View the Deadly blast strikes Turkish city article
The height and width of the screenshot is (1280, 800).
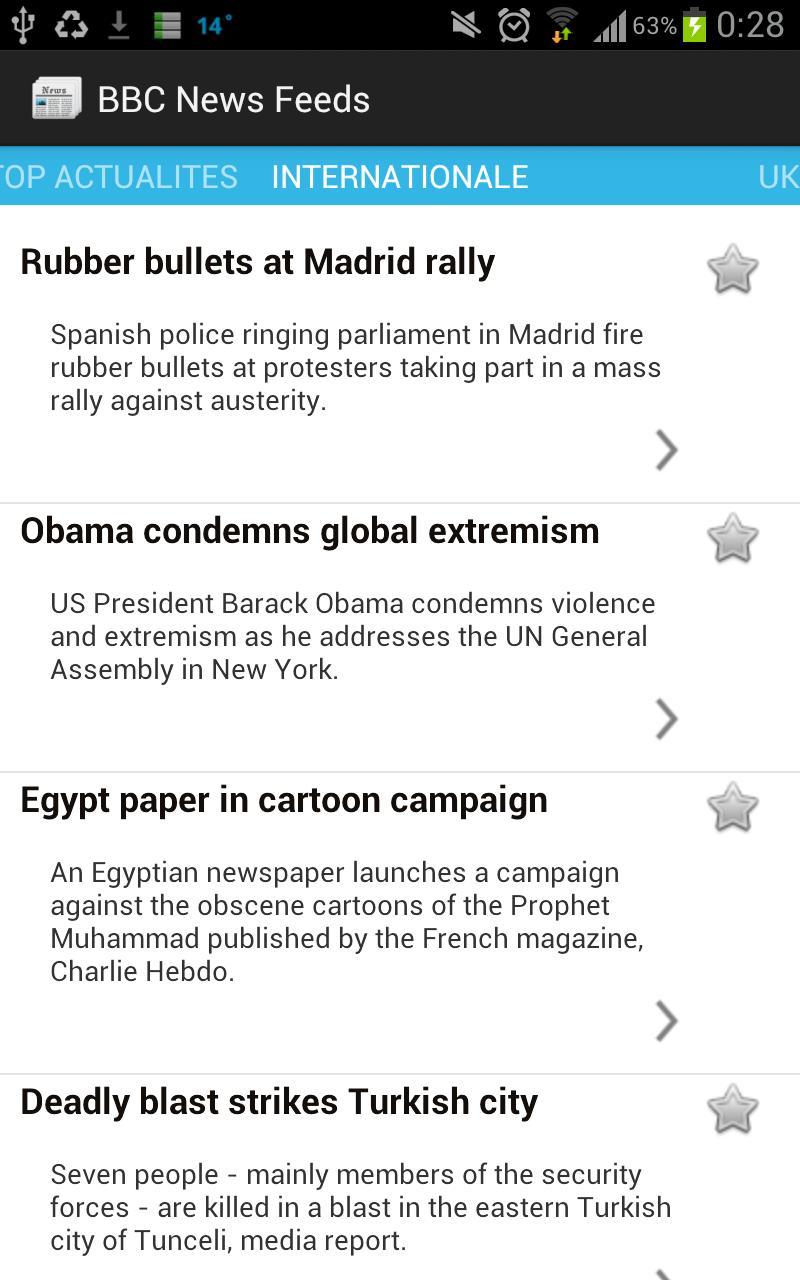tap(666, 1272)
